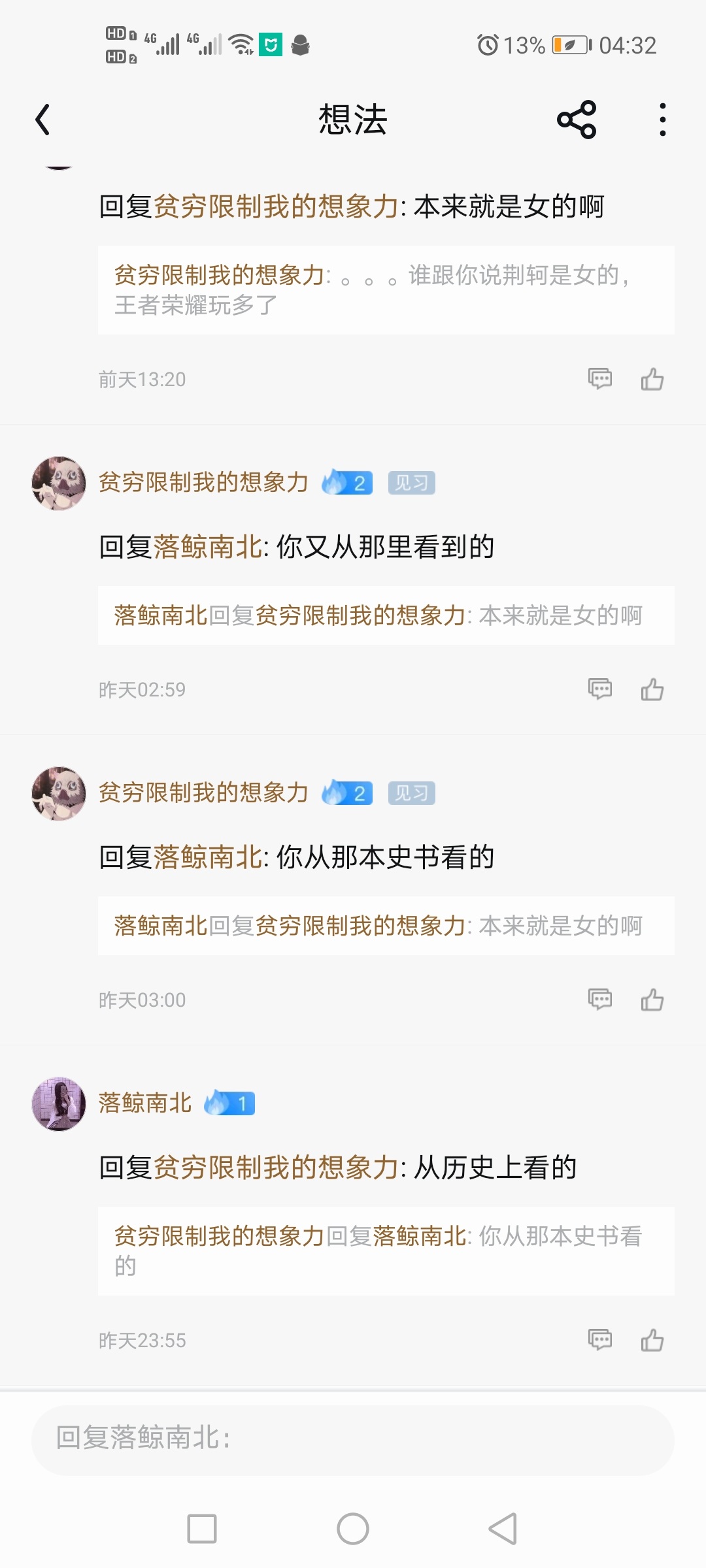Open recent apps with the square button
Image resolution: width=706 pixels, height=1568 pixels.
coord(202,1529)
